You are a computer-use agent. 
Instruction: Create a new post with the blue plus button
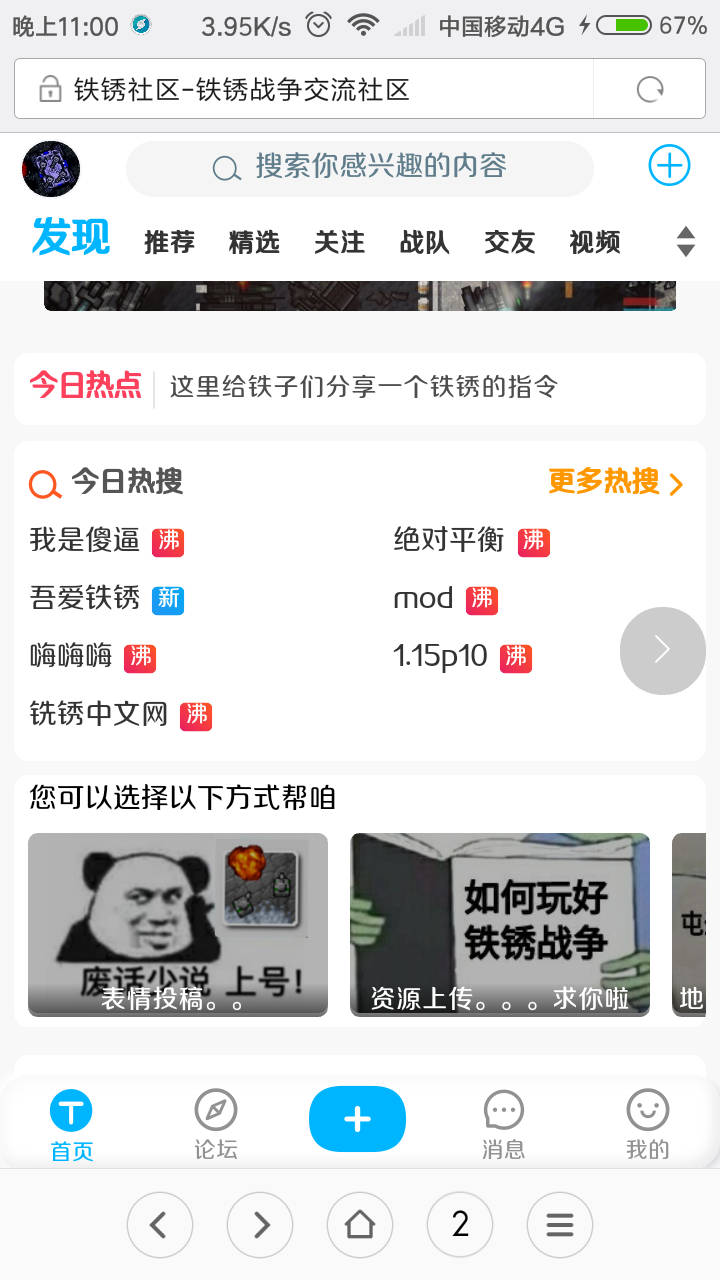357,1119
